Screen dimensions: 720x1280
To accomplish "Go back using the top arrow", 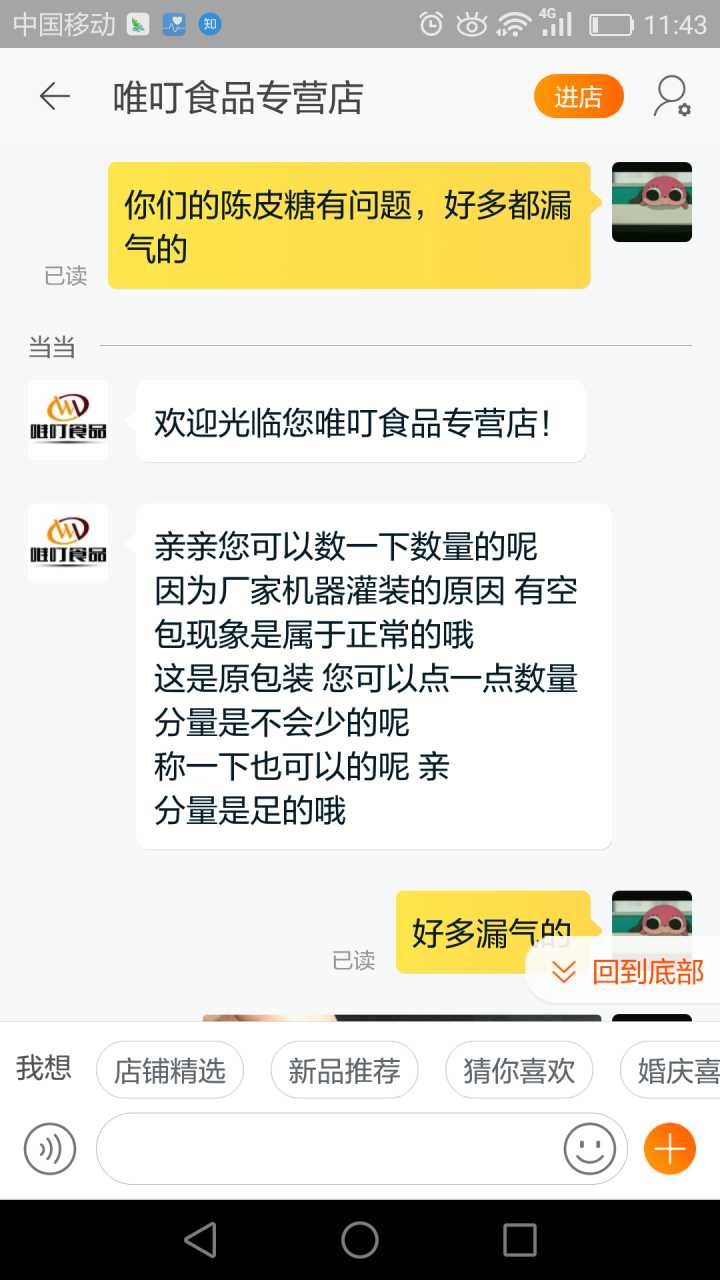I will click(x=55, y=96).
